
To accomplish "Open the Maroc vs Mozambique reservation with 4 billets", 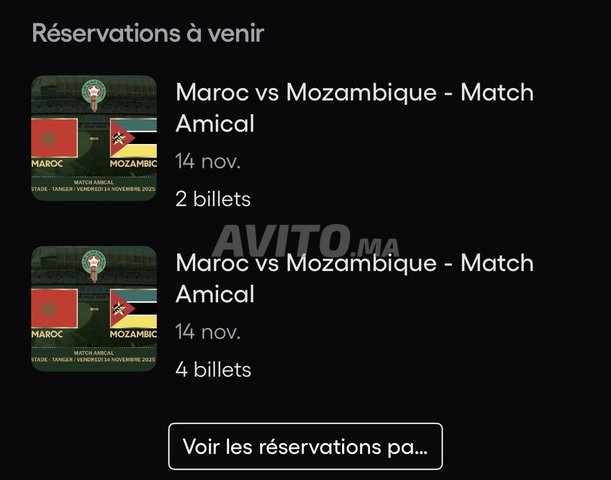I will (x=354, y=278).
